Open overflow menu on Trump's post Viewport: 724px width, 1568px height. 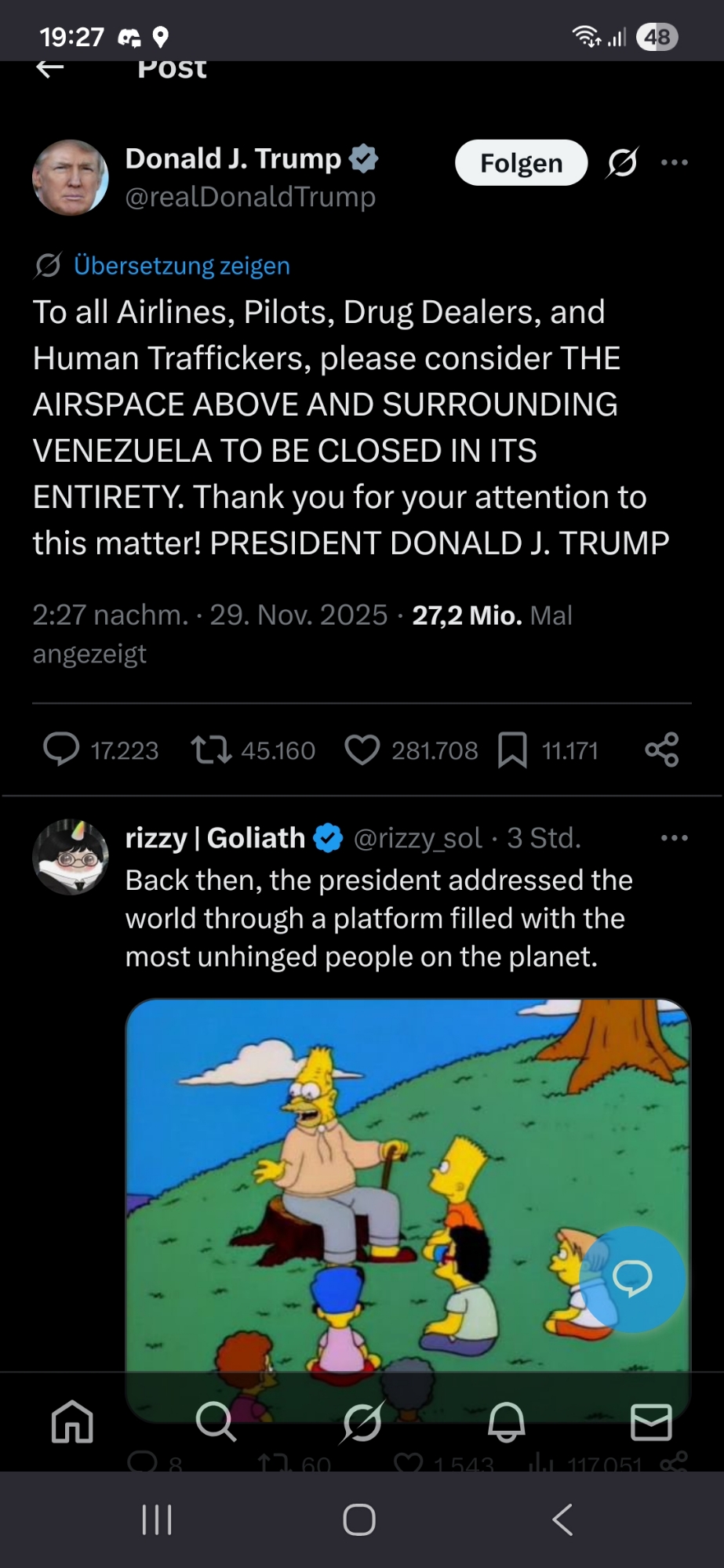pyautogui.click(x=674, y=163)
